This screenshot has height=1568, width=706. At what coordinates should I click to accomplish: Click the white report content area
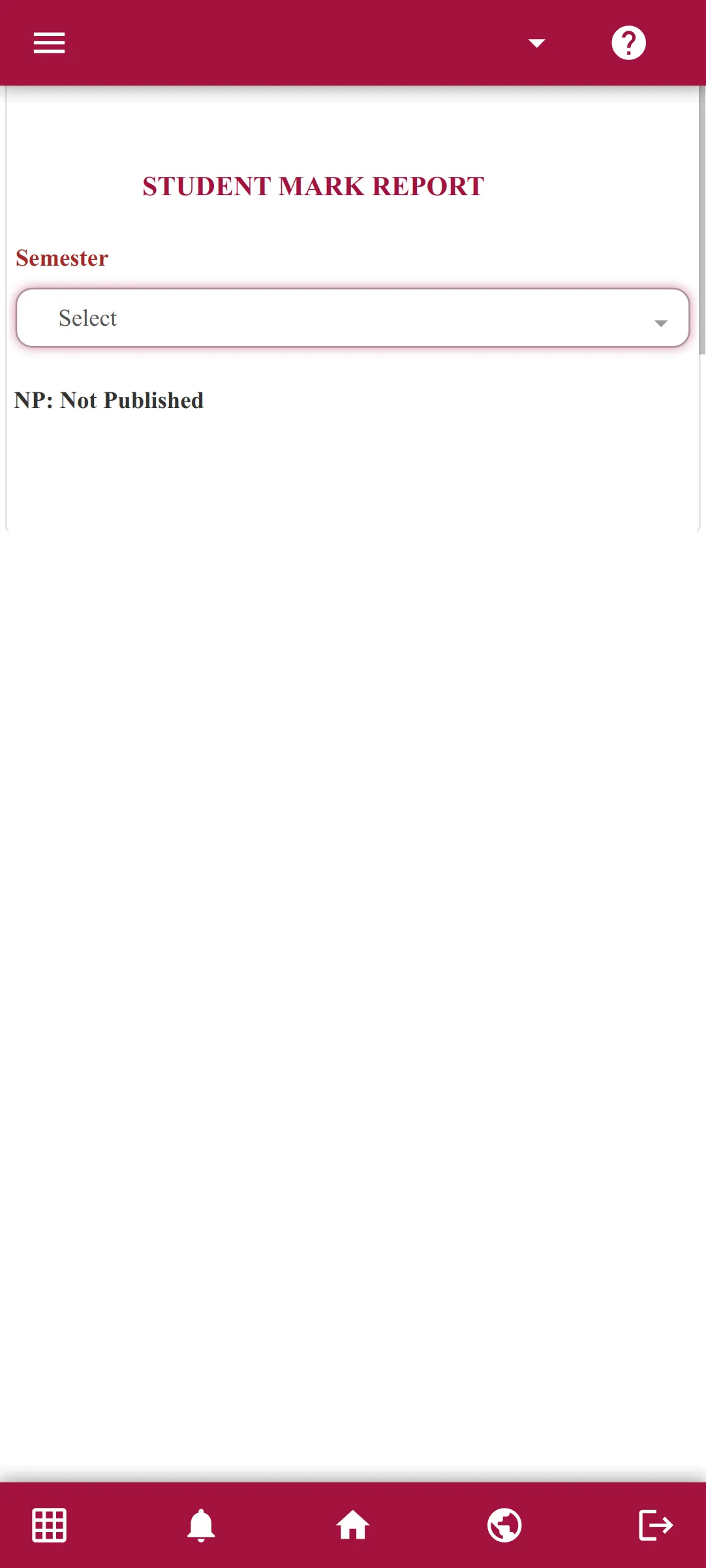[x=352, y=470]
